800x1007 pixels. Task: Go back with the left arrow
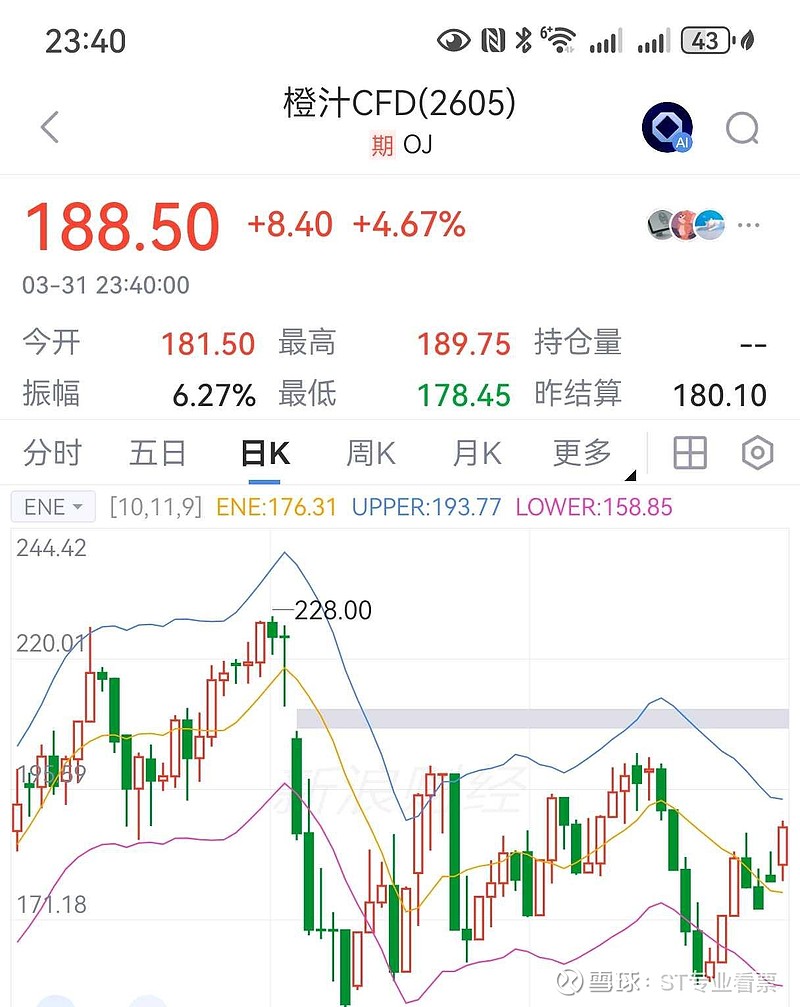[x=48, y=128]
